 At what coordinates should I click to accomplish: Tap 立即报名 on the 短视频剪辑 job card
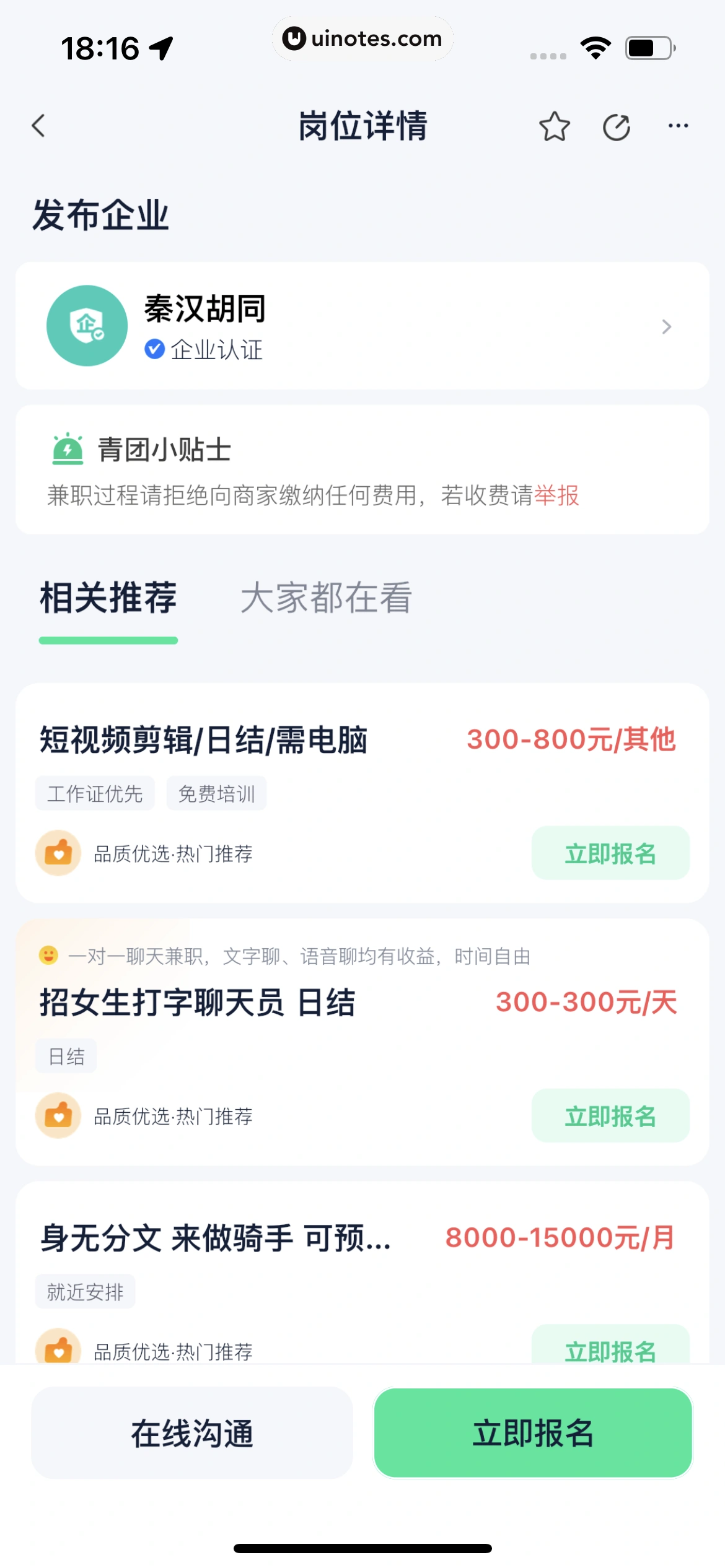[610, 853]
